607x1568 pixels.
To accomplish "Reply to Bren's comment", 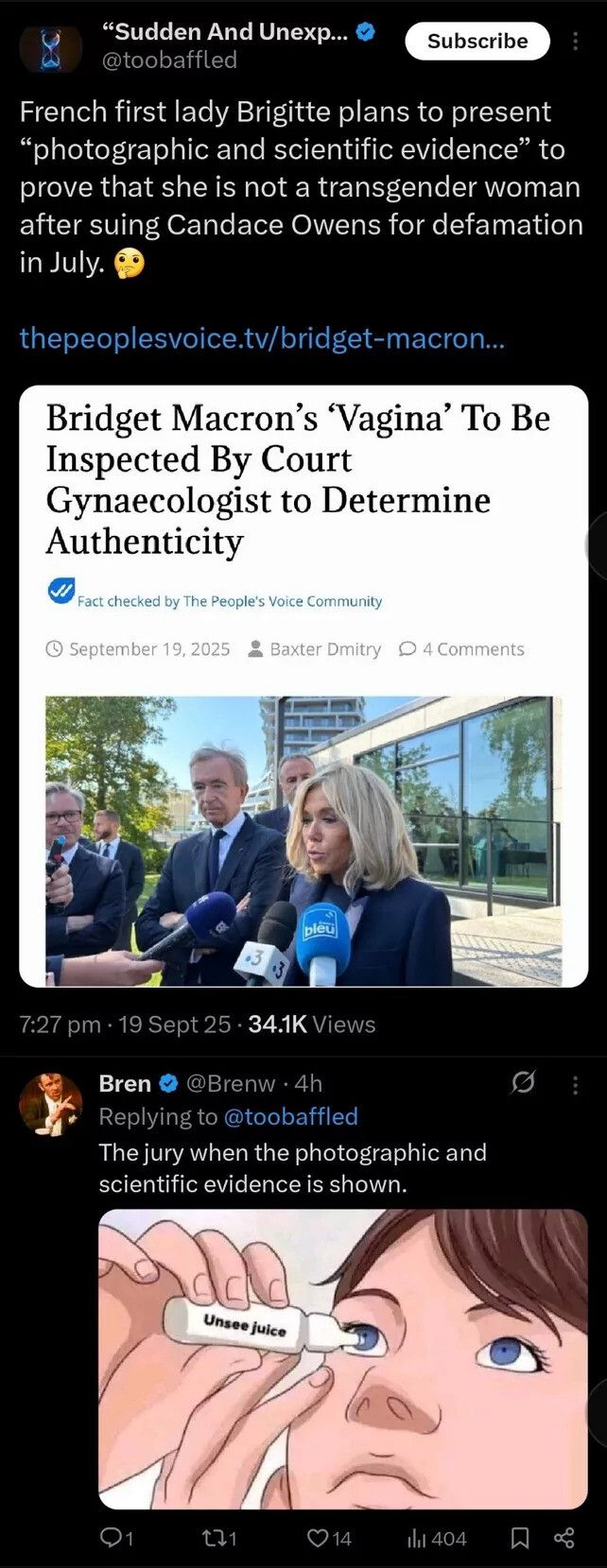I will click(116, 1539).
